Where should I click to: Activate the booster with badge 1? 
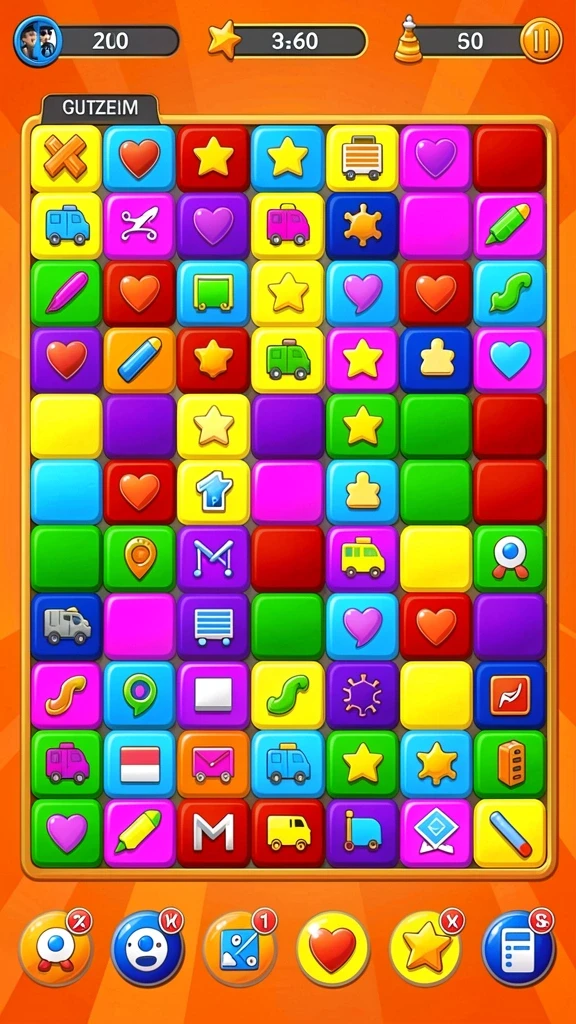click(x=240, y=947)
